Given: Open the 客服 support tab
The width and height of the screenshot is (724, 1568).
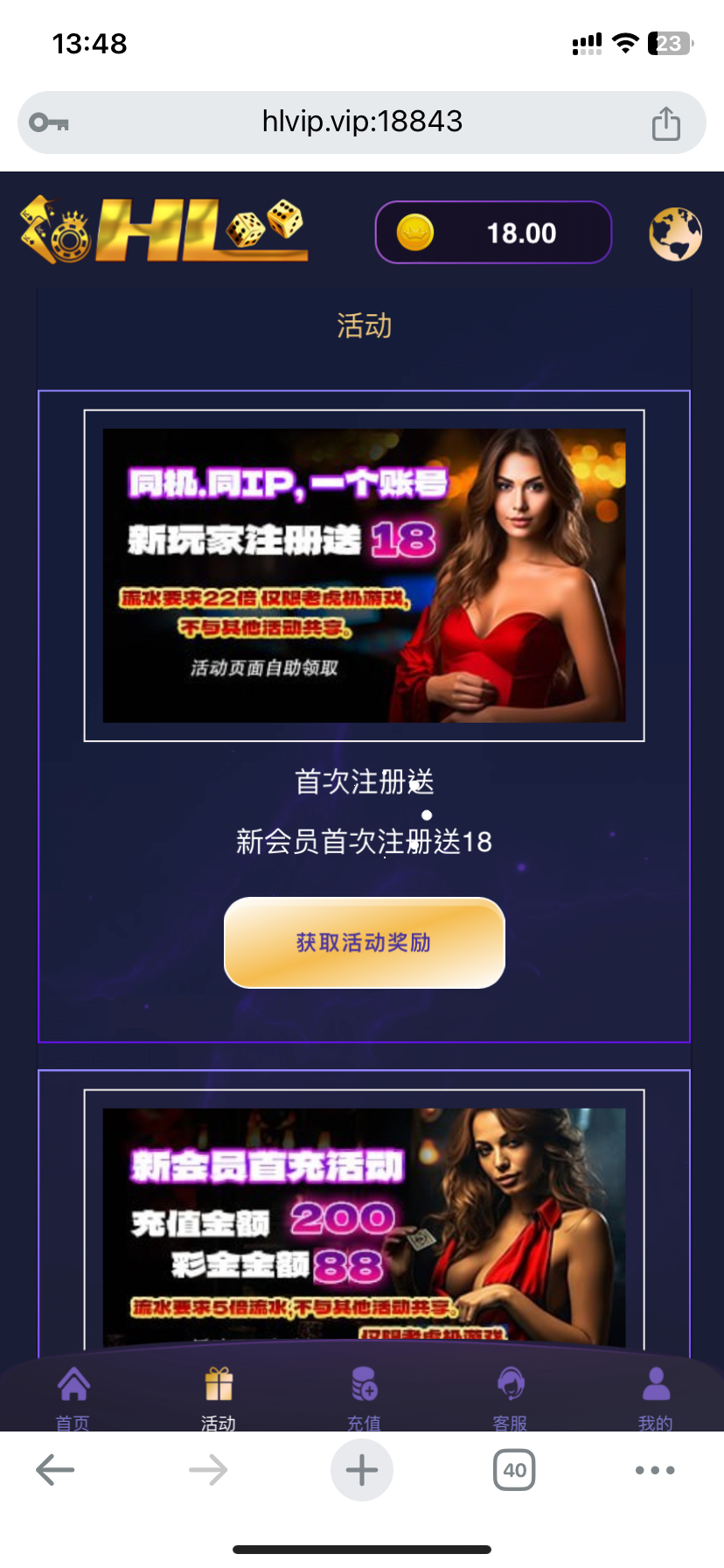Looking at the screenshot, I should 510,1396.
